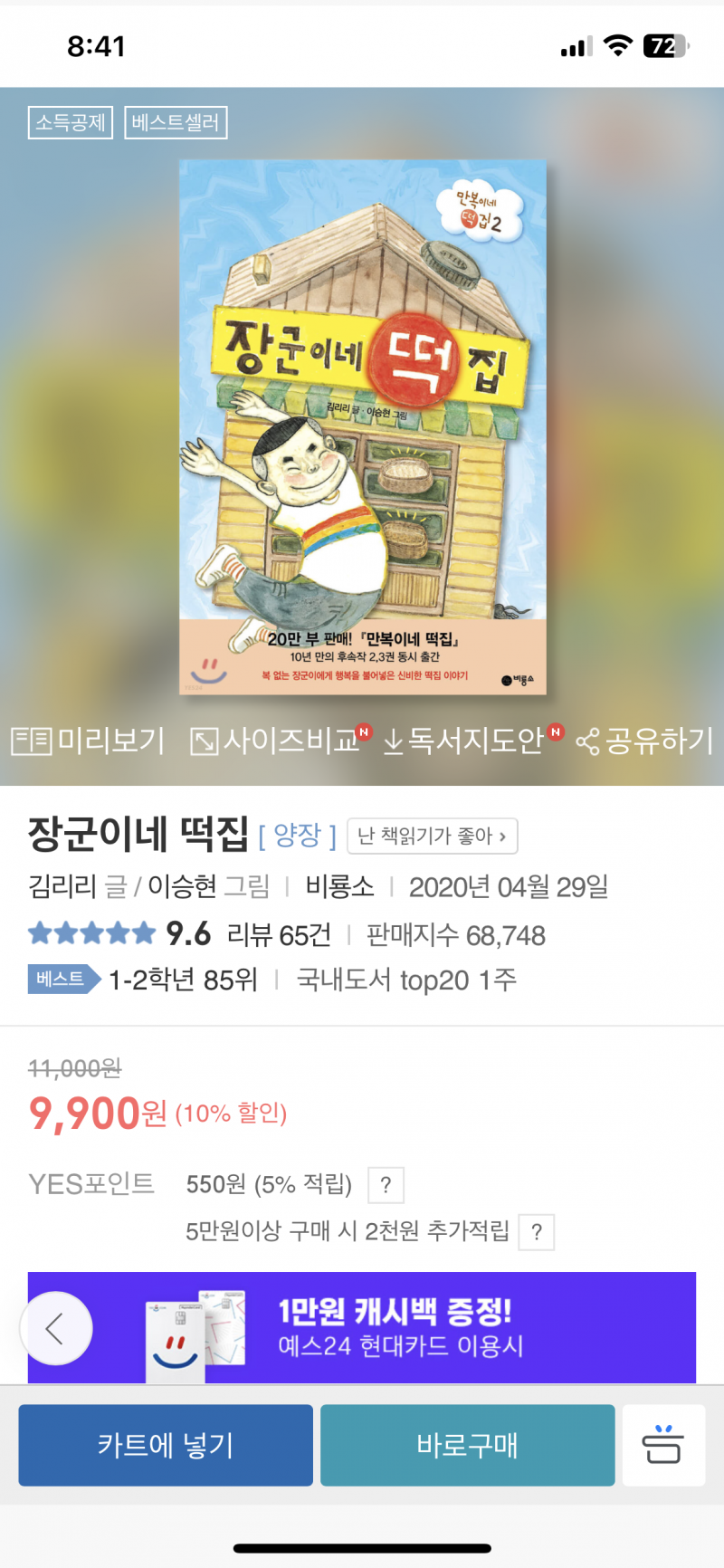The image size is (724, 1568).
Task: Share this book via 공유하기
Action: click(645, 741)
